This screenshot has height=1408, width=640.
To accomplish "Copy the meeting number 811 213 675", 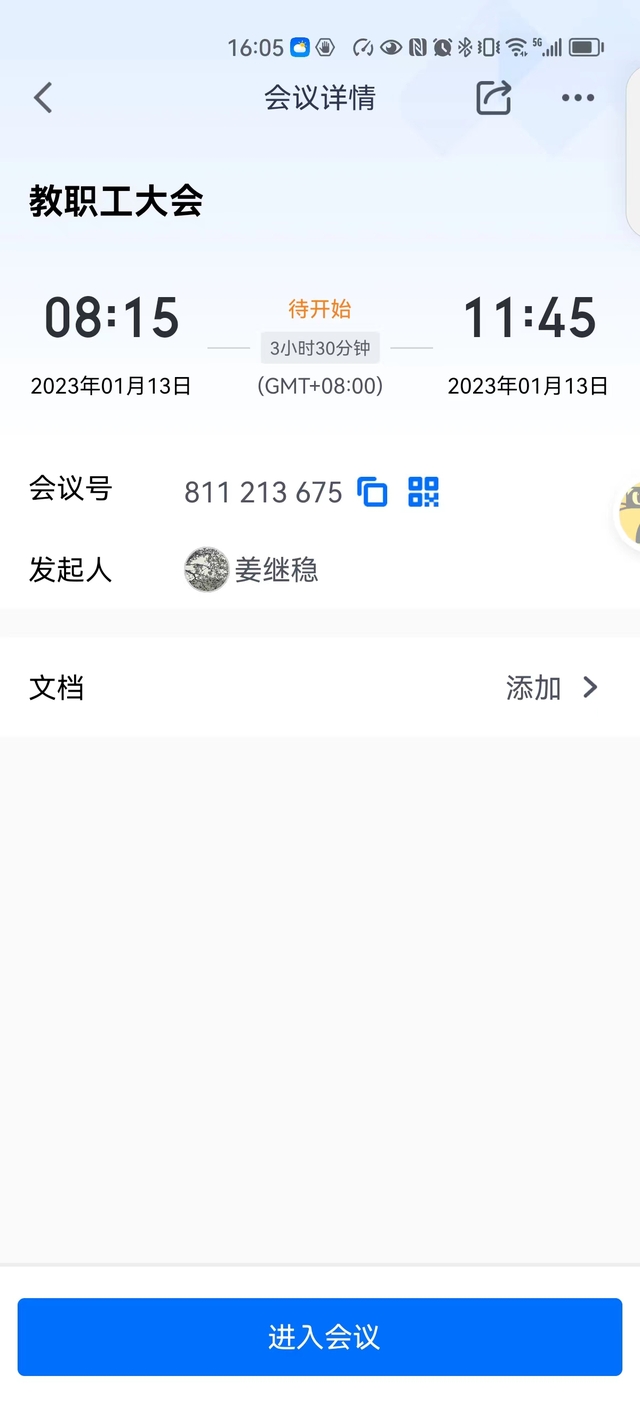I will [373, 492].
